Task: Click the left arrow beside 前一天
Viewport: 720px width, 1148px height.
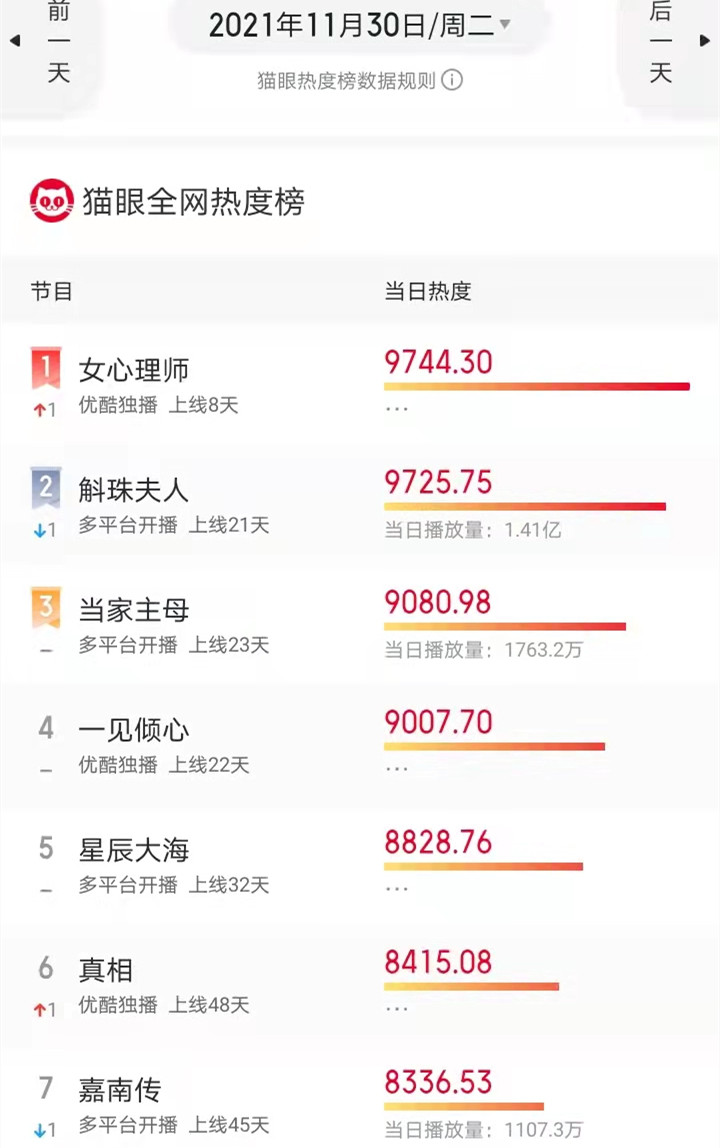Action: click(x=14, y=41)
